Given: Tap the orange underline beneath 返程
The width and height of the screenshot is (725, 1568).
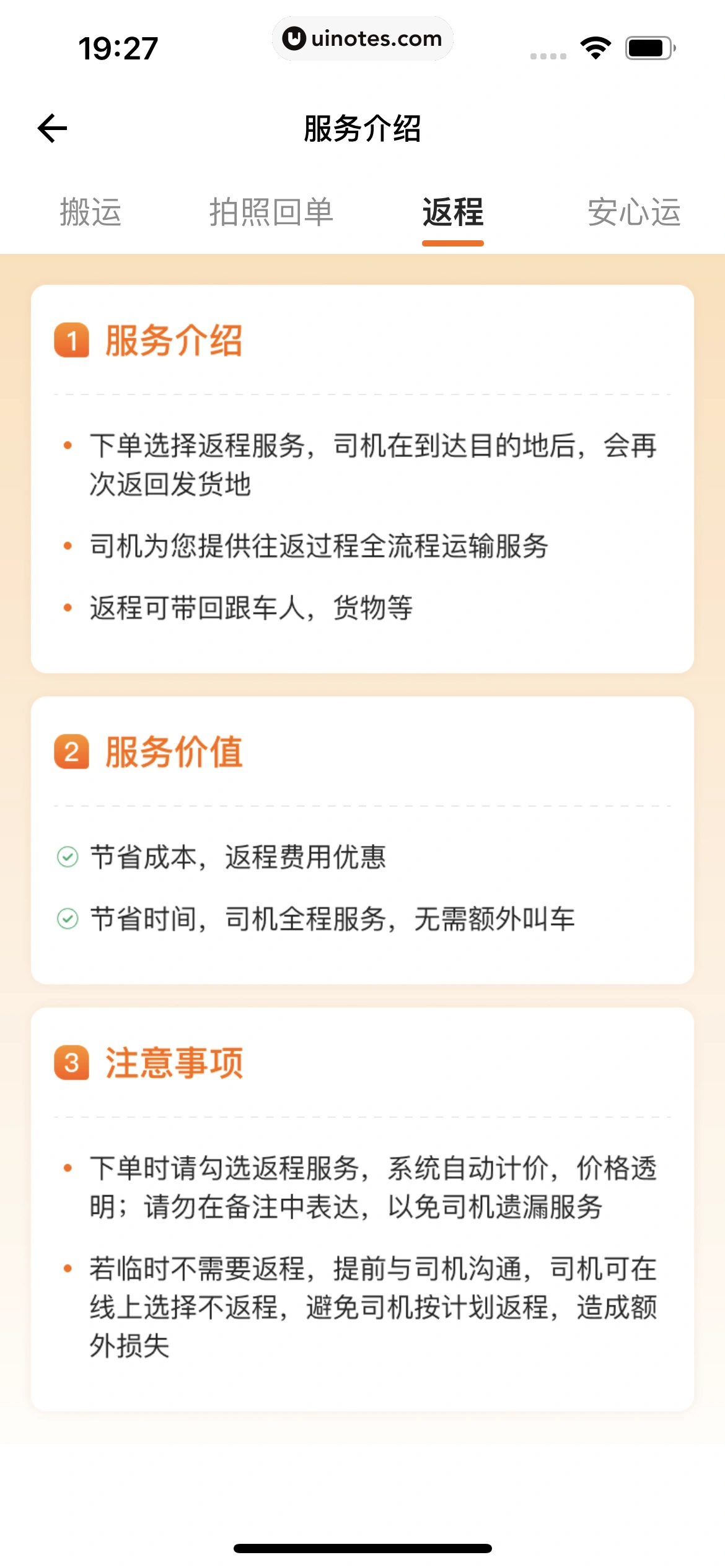Looking at the screenshot, I should pyautogui.click(x=452, y=245).
